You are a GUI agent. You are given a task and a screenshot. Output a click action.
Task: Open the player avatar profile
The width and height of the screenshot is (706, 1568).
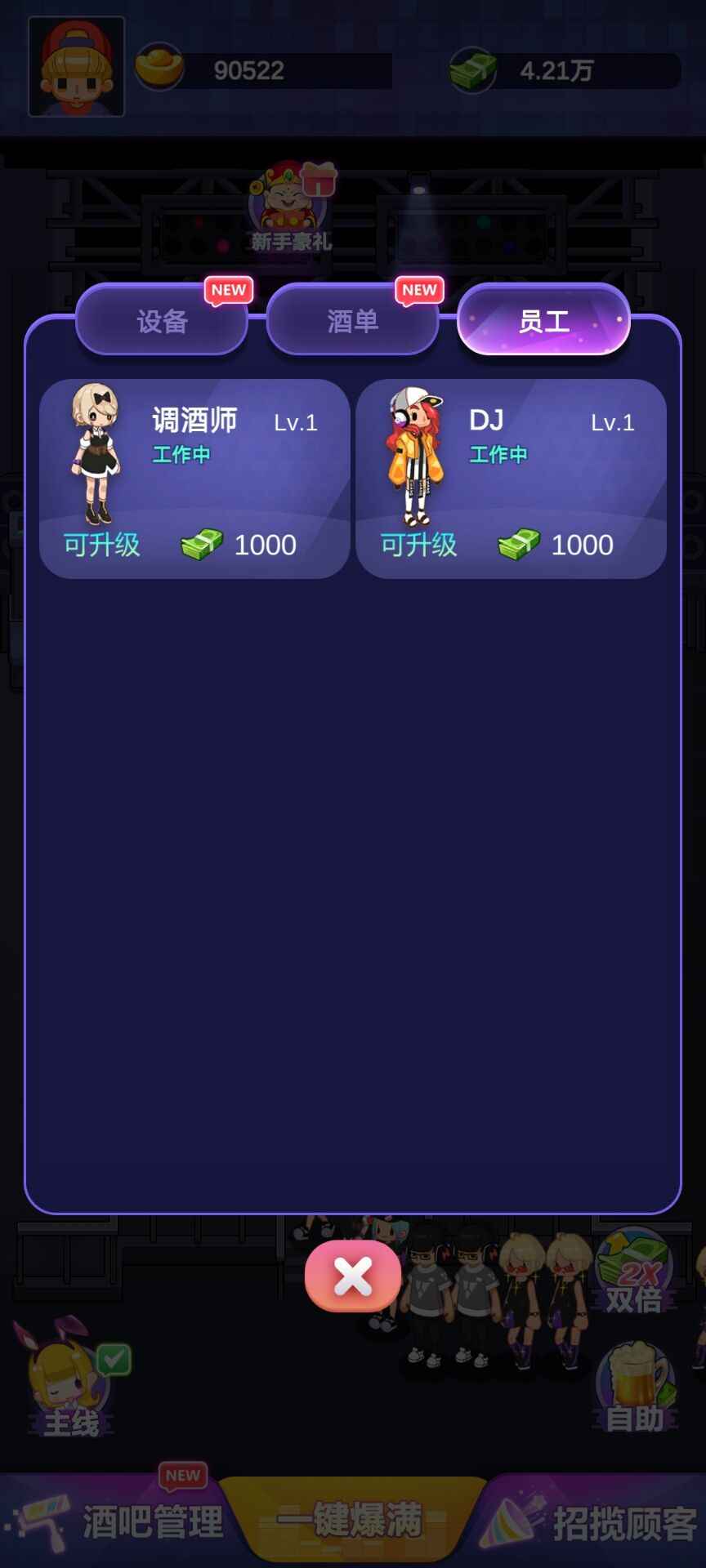click(77, 67)
